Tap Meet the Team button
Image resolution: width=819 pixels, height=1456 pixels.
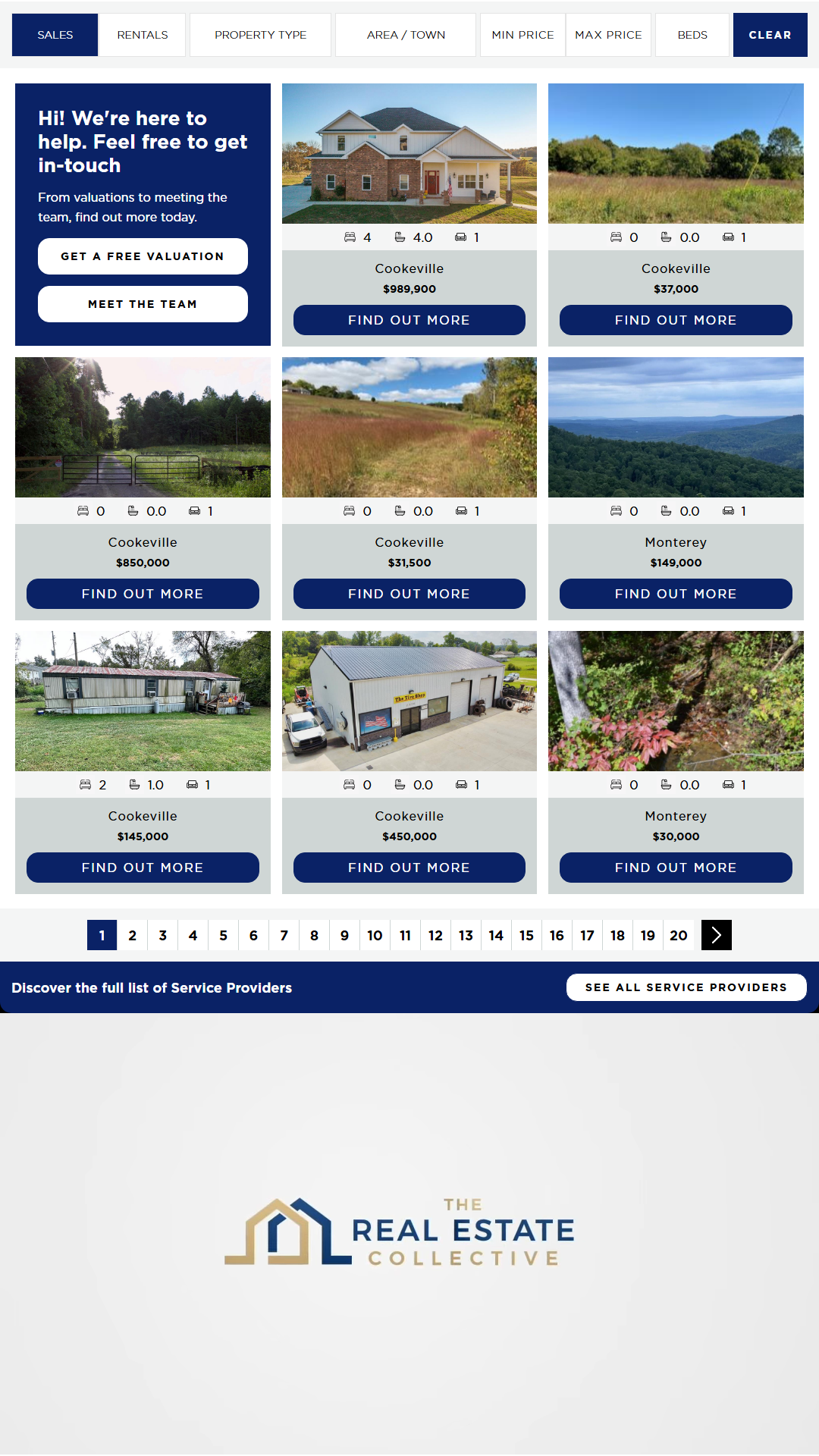(x=143, y=304)
